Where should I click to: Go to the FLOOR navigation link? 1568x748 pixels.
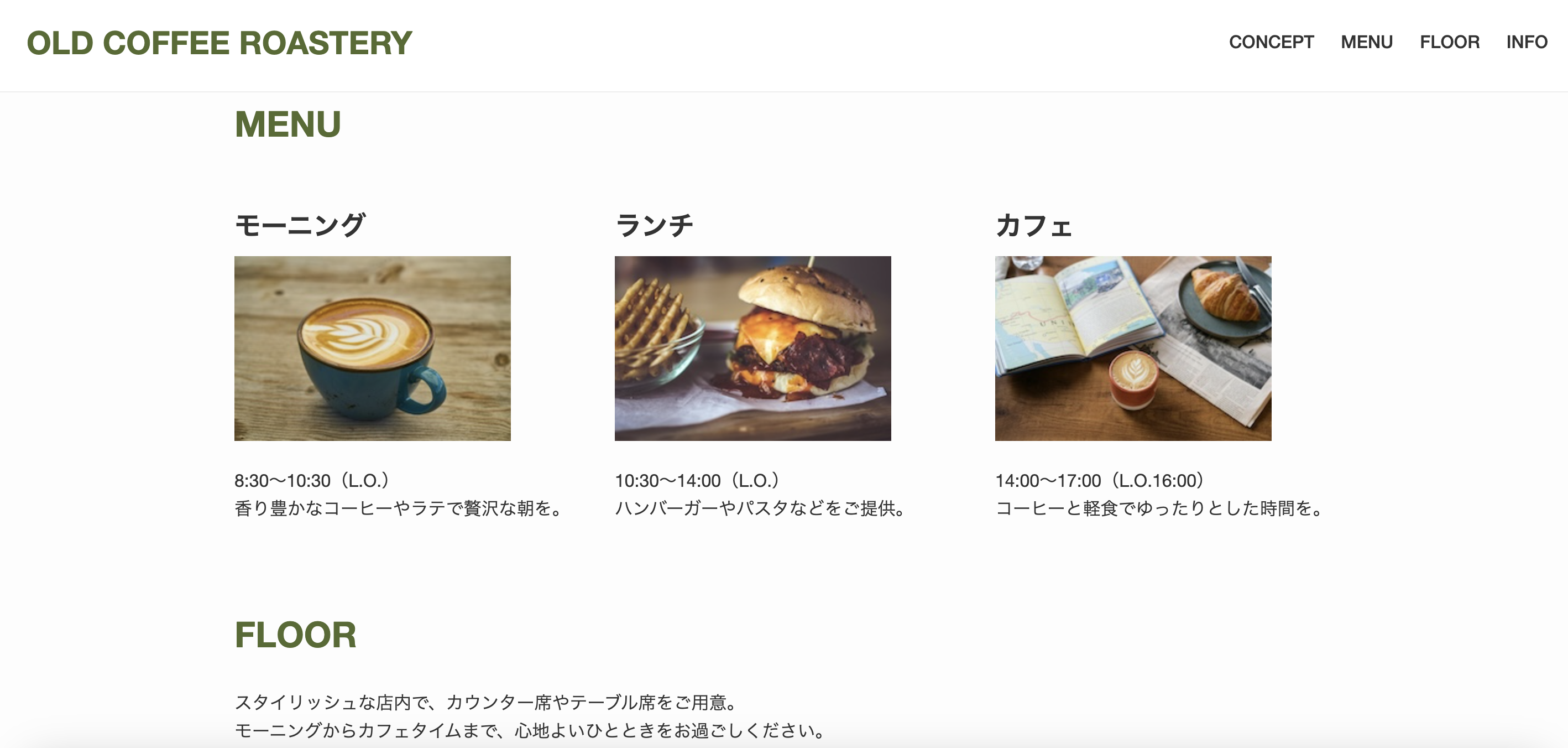point(1449,42)
